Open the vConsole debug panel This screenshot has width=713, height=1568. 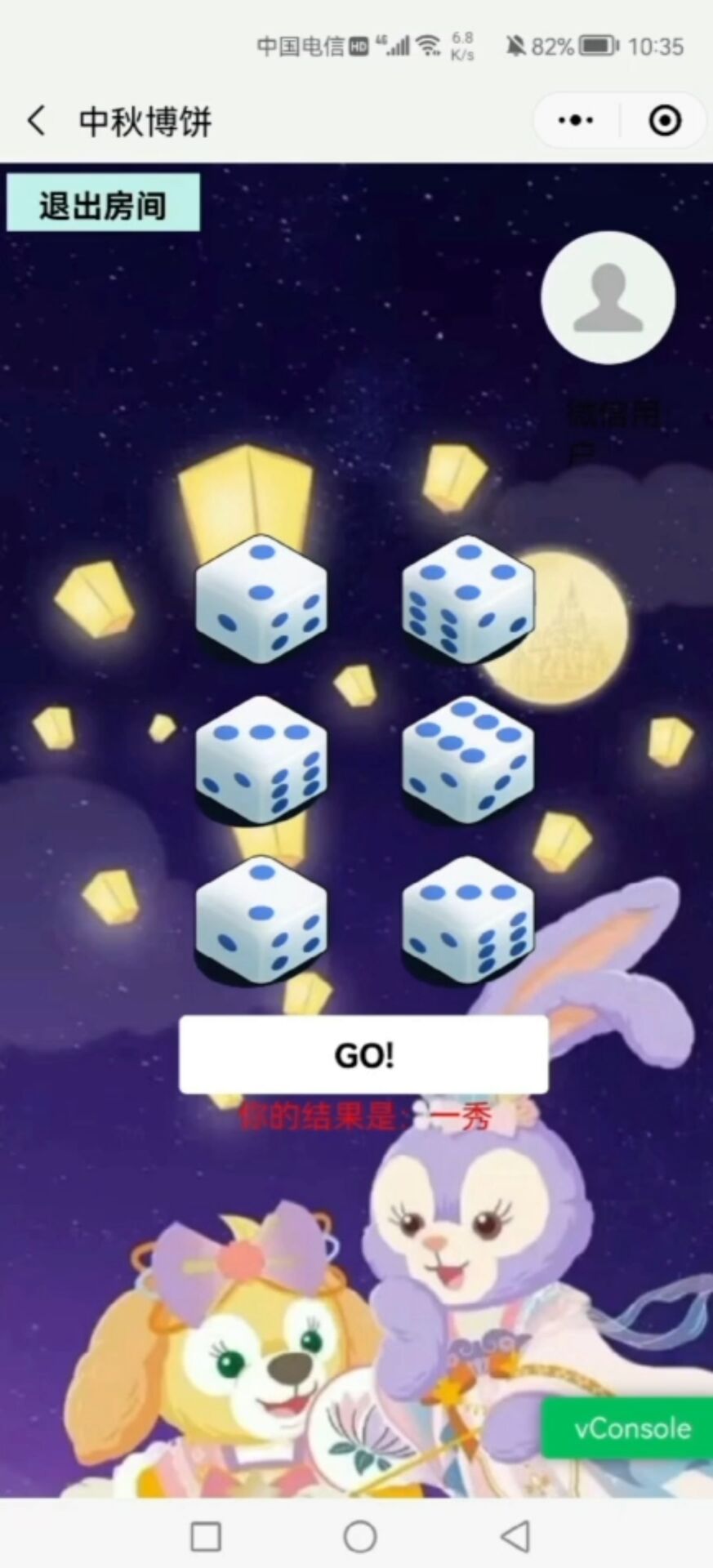click(631, 1428)
